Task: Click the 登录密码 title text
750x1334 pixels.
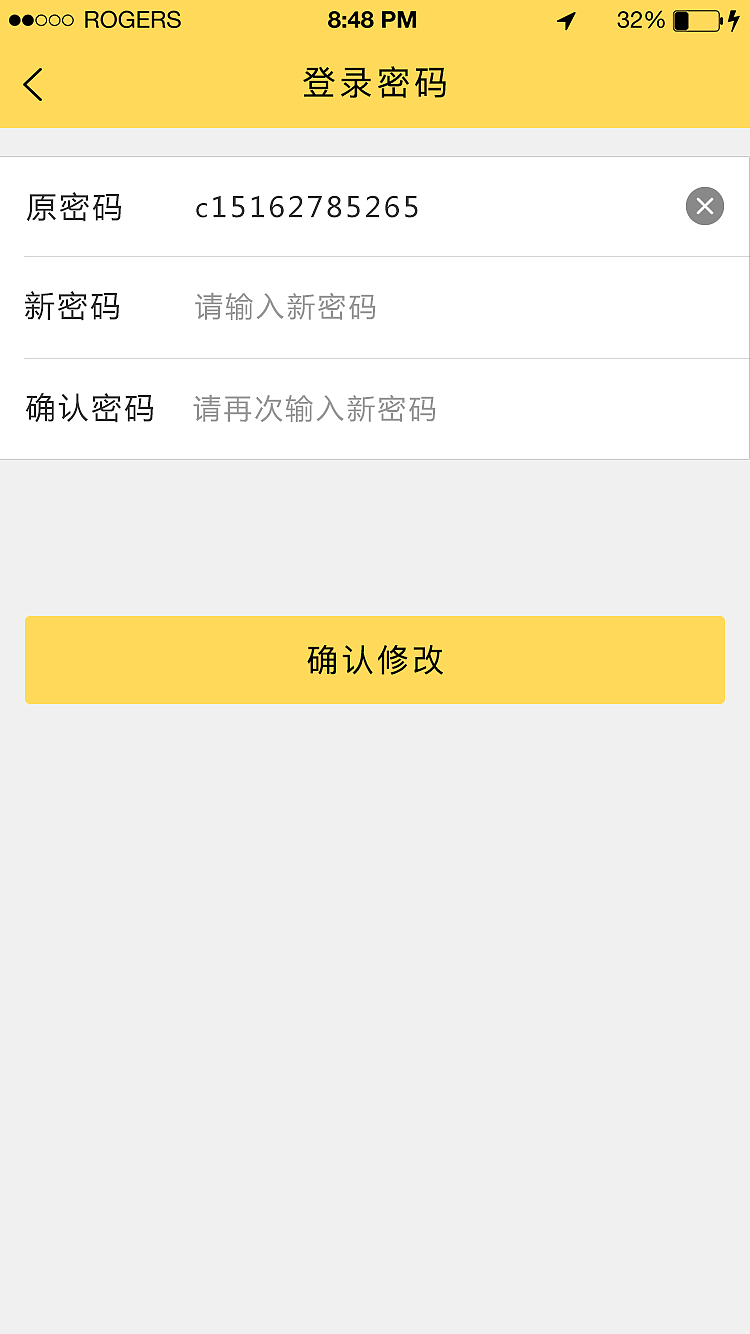Action: pyautogui.click(x=373, y=84)
